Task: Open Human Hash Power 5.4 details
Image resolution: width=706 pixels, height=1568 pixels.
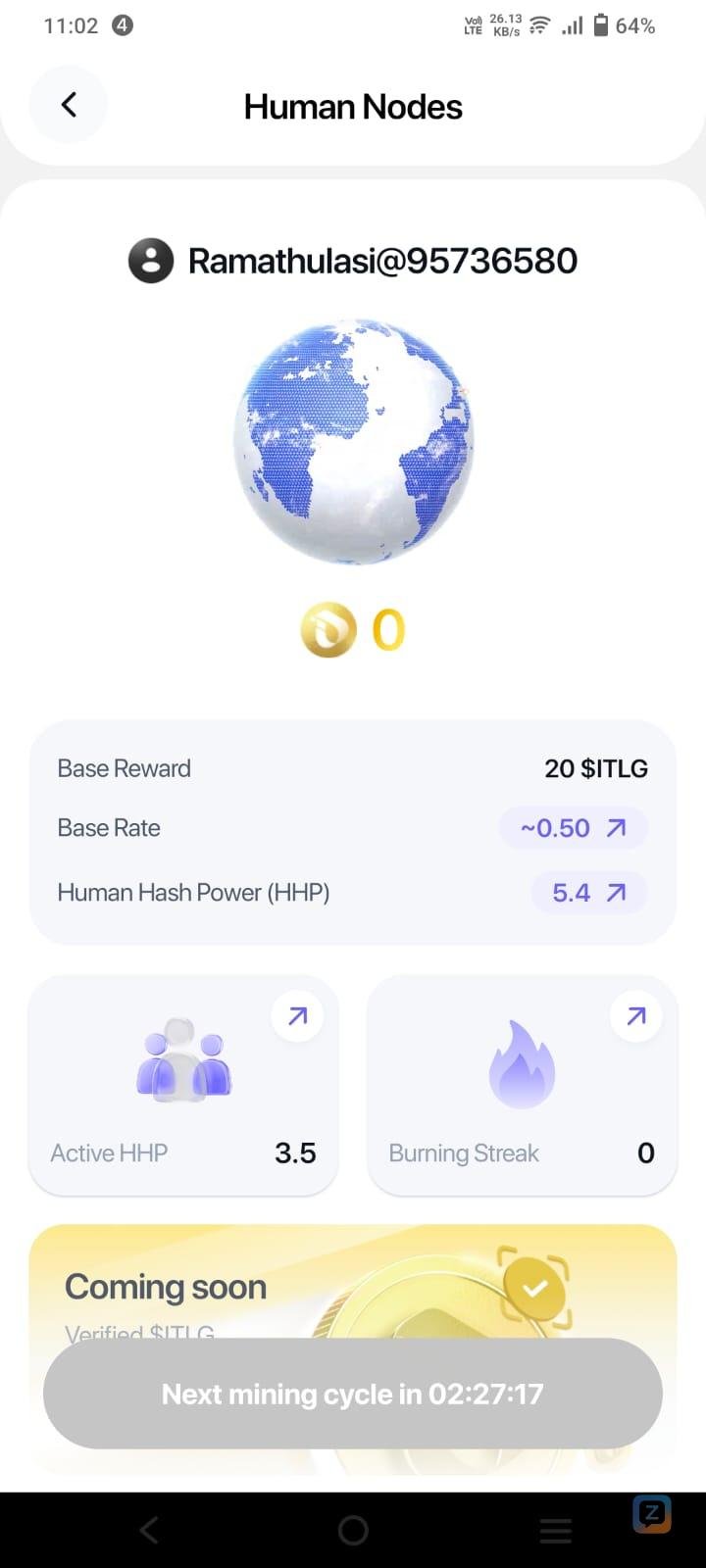Action: click(588, 893)
